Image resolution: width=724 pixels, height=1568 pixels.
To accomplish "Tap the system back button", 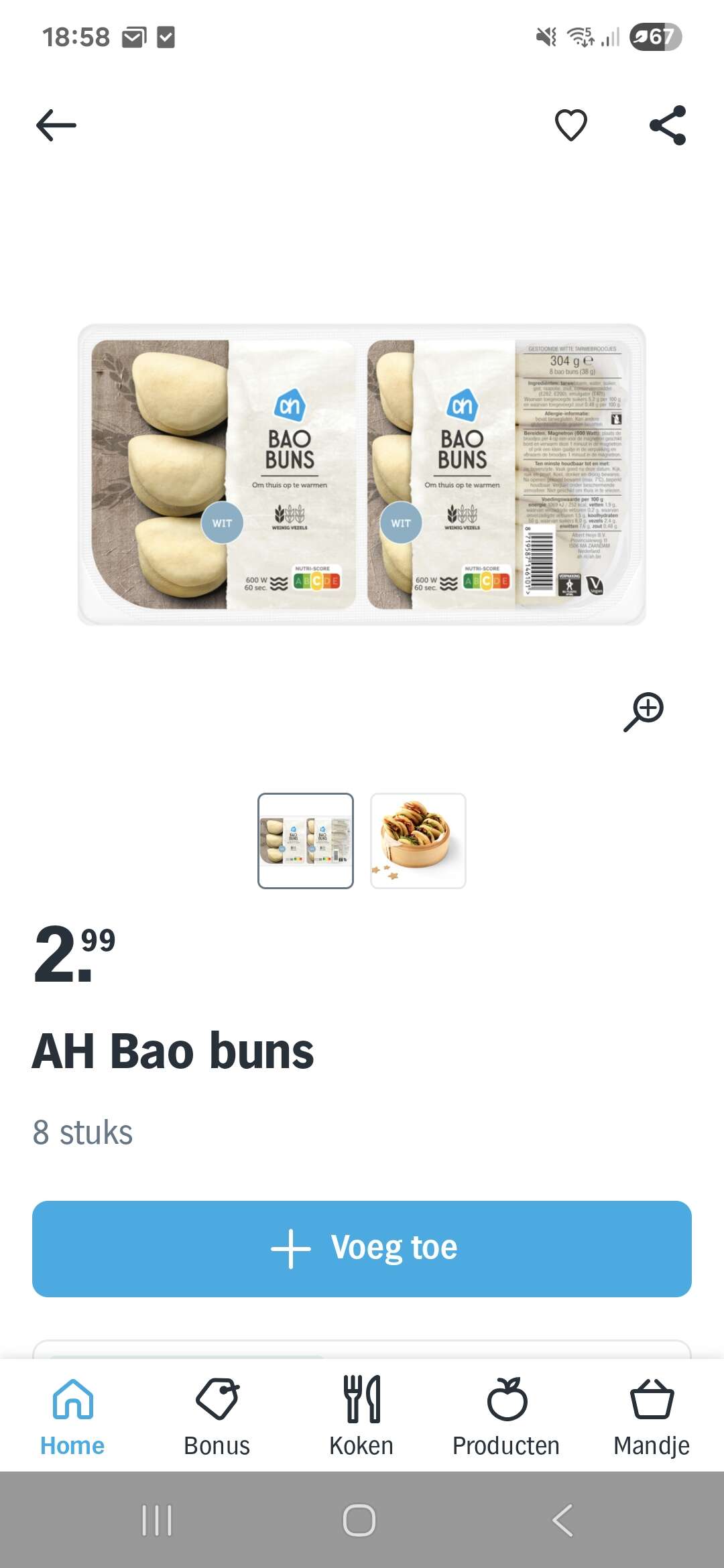I will click(563, 1520).
